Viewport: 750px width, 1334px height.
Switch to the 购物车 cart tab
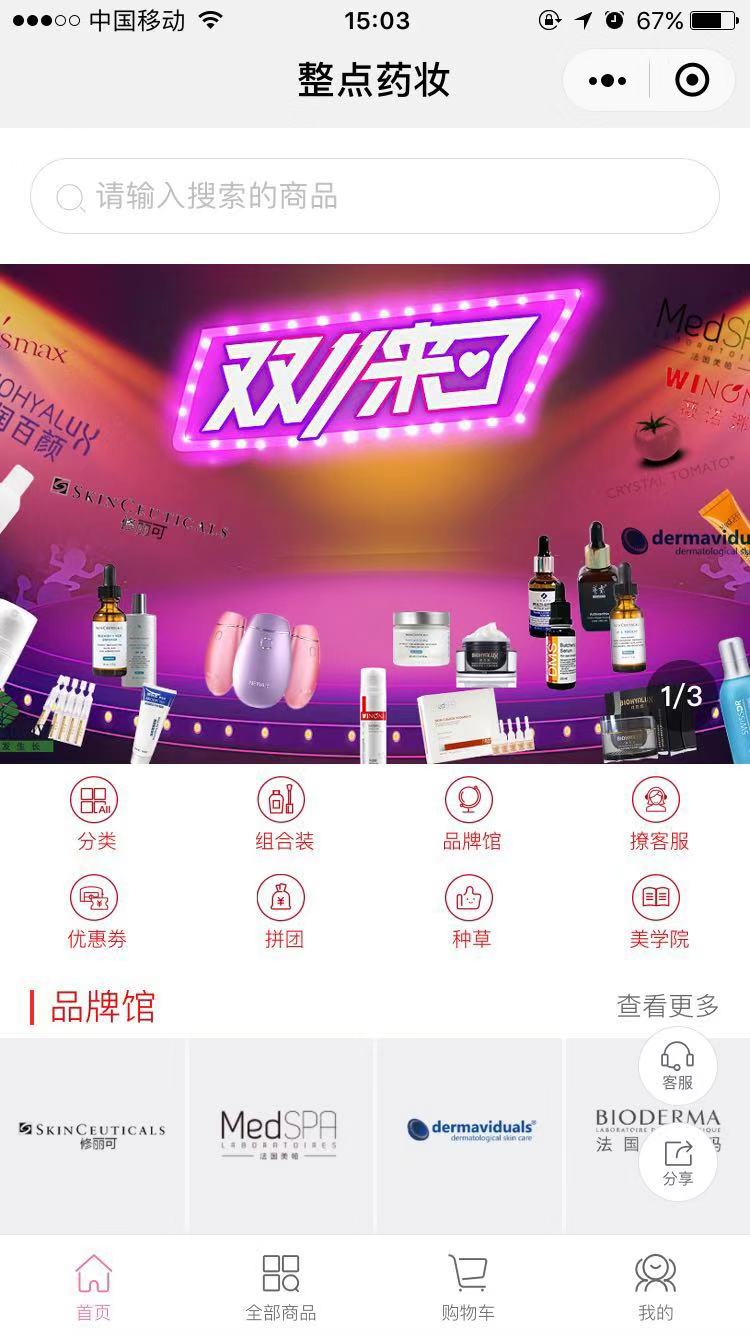[x=468, y=1287]
